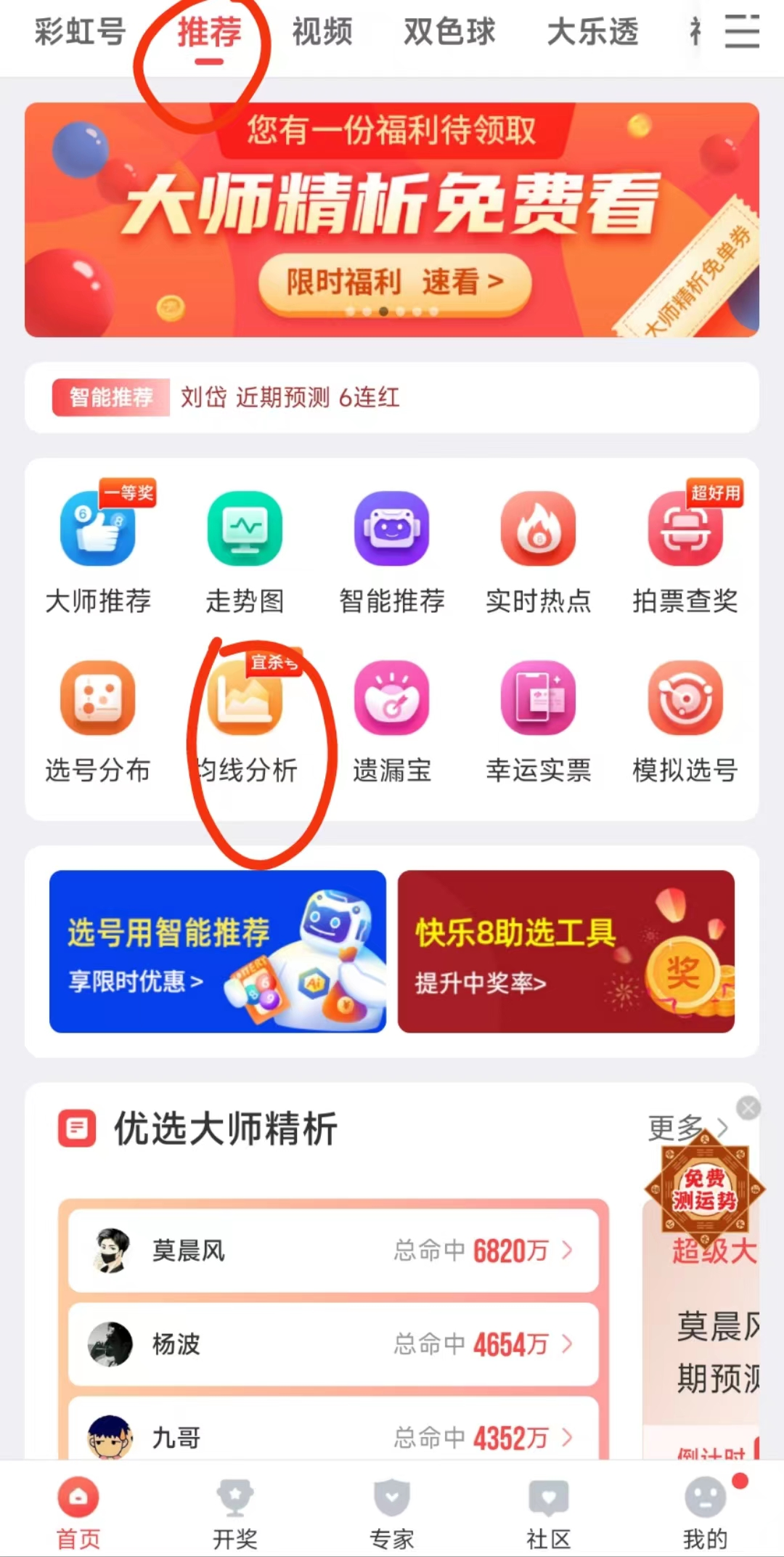Go to the 彩虹号 tab

[x=80, y=32]
